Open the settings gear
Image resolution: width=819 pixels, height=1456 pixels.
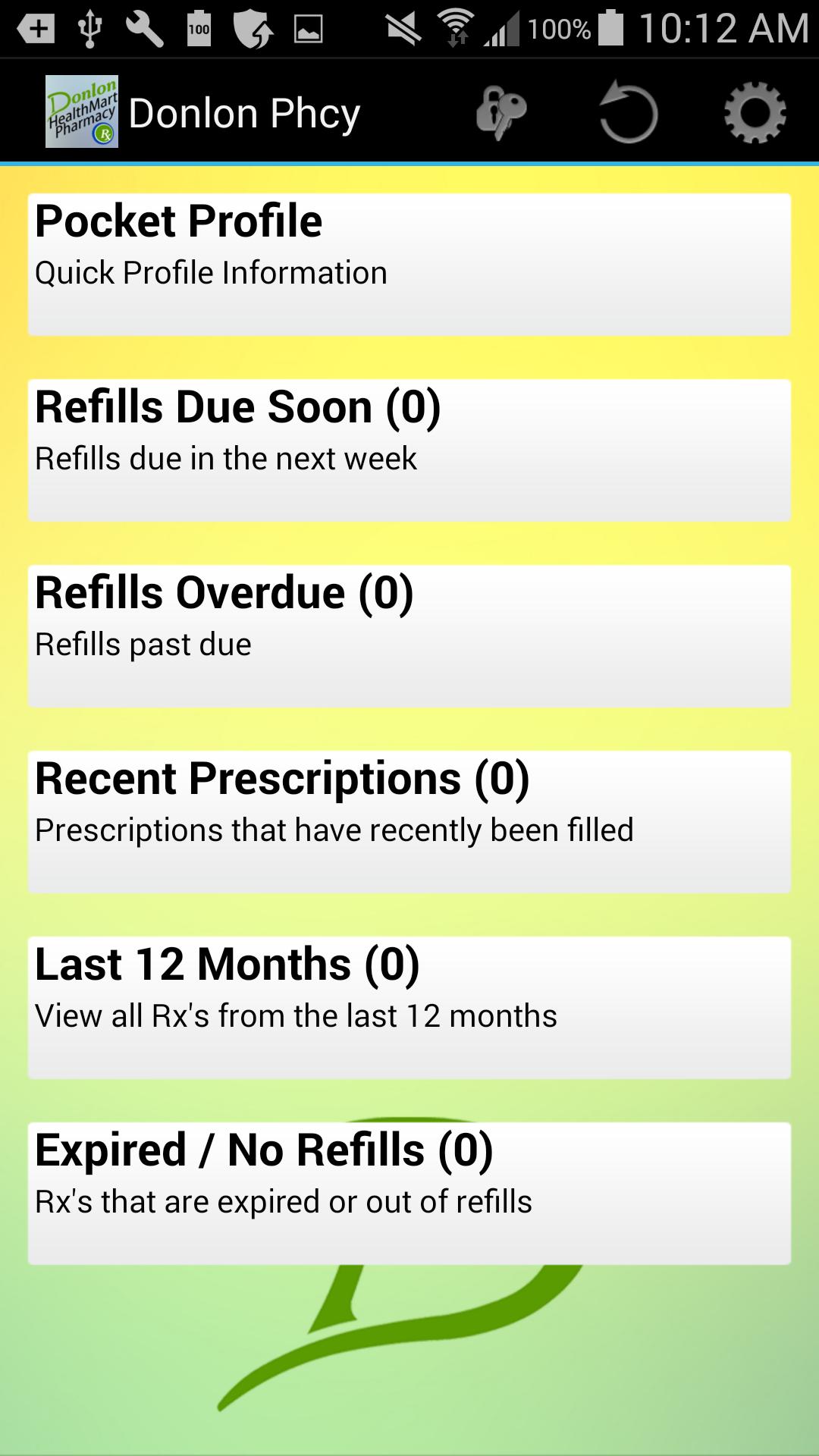[755, 114]
